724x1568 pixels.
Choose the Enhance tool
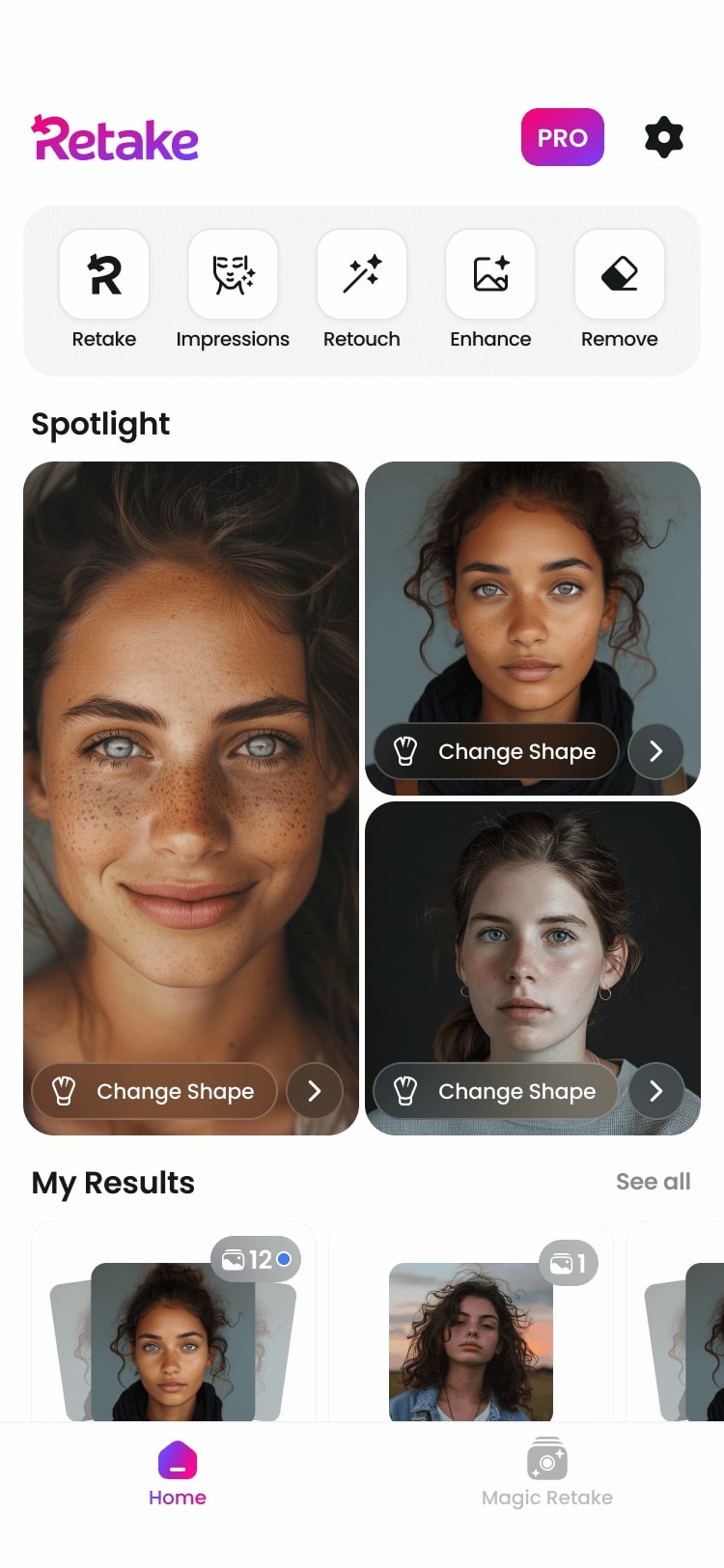[490, 275]
